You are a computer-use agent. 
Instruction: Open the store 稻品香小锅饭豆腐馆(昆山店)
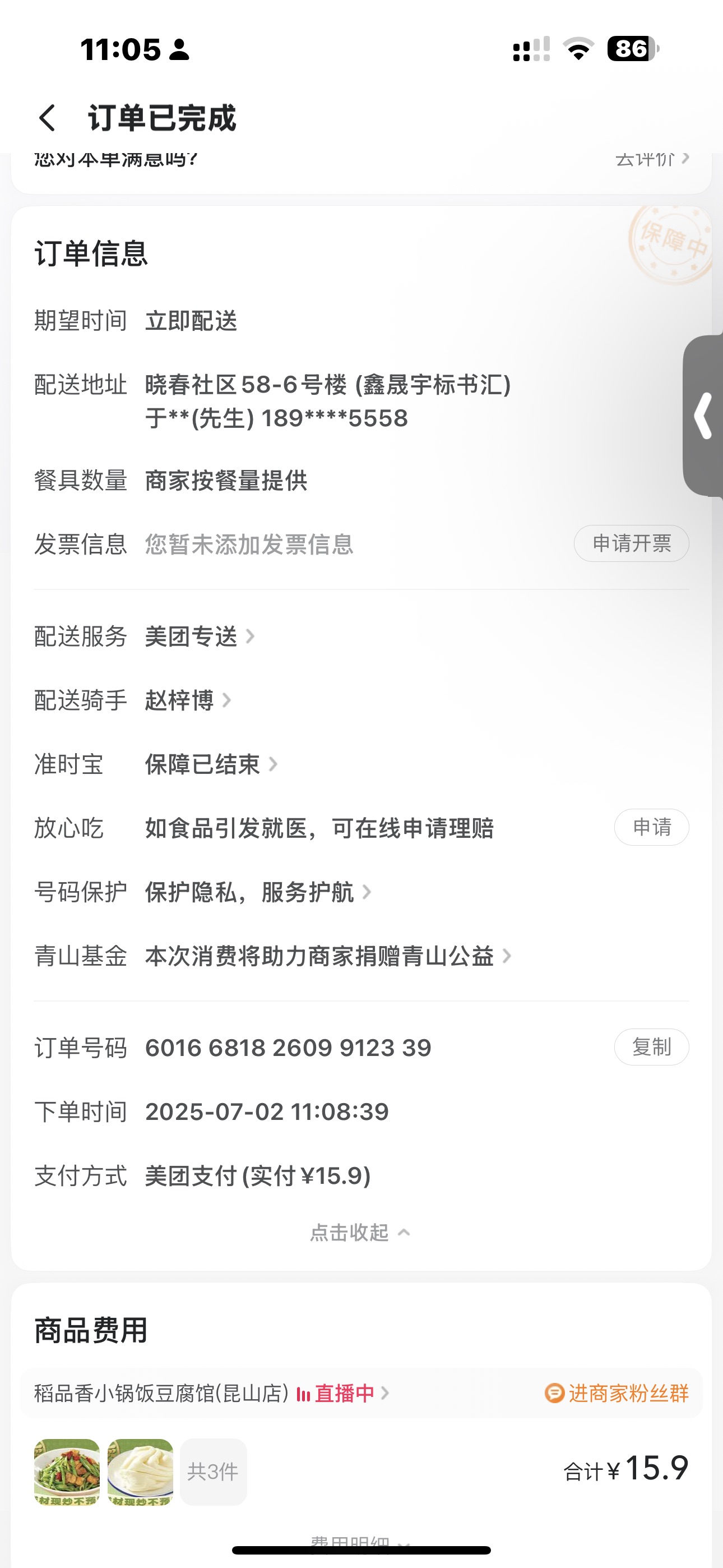[162, 1393]
